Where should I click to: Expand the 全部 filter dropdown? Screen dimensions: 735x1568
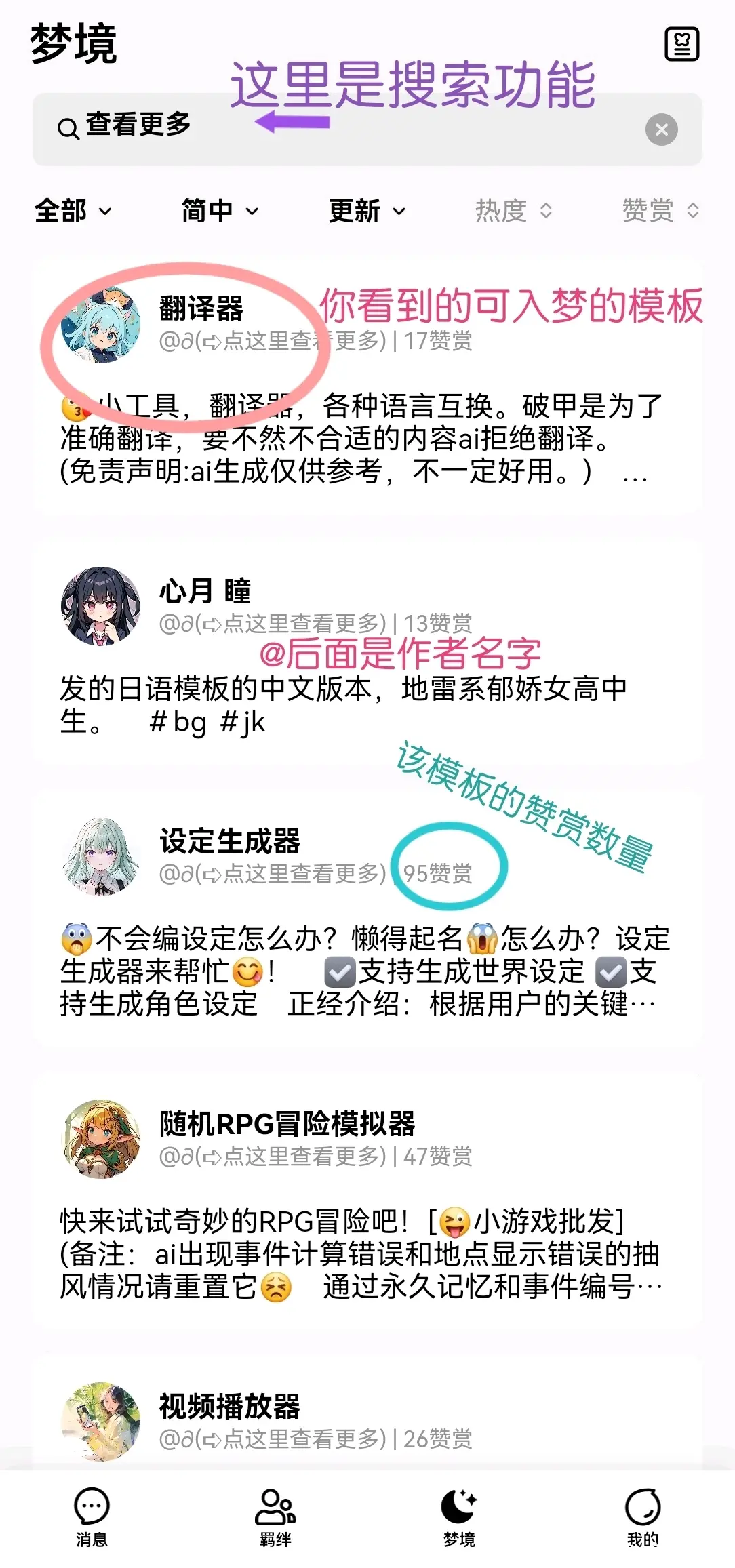click(73, 211)
